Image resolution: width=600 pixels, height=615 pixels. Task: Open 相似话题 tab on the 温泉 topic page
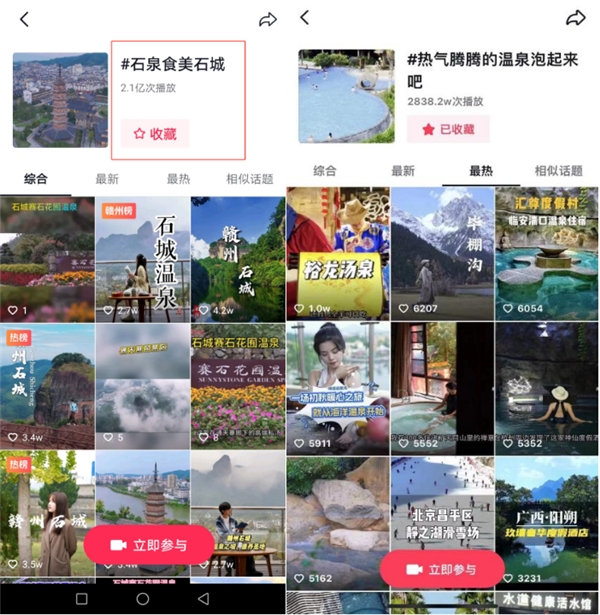[x=558, y=171]
